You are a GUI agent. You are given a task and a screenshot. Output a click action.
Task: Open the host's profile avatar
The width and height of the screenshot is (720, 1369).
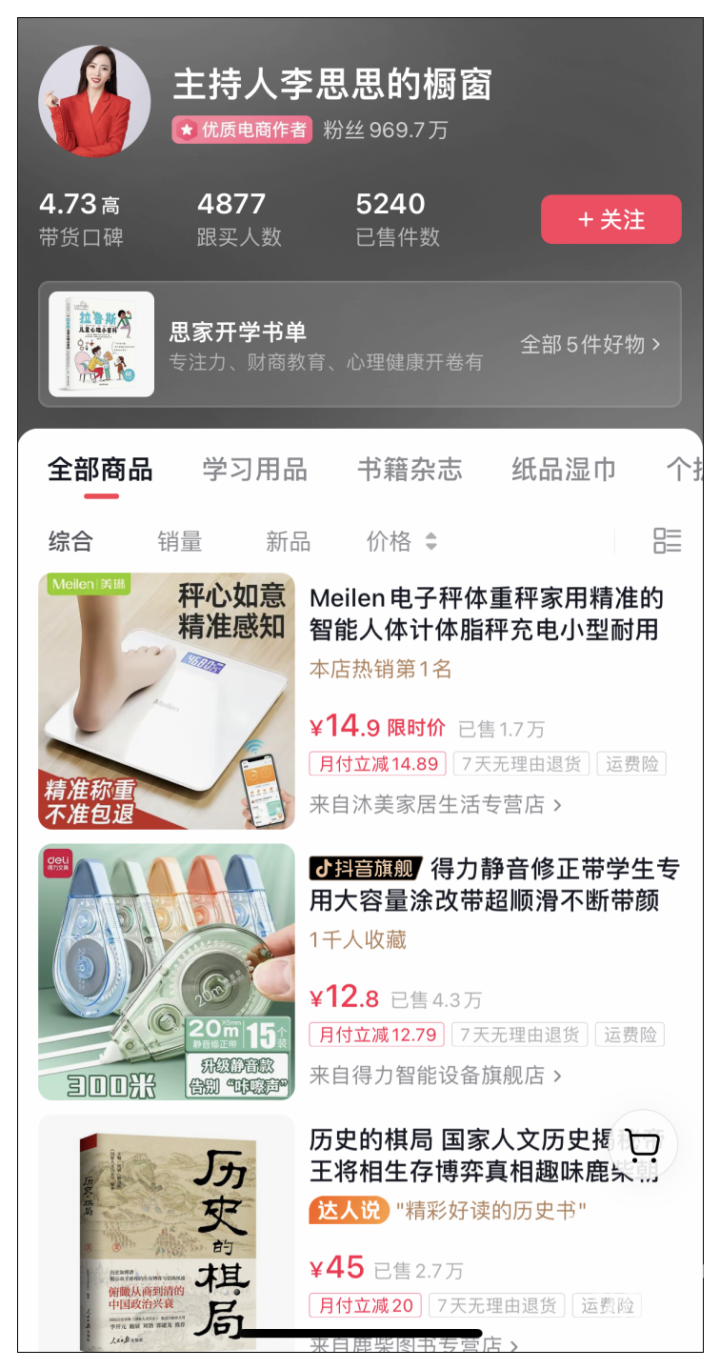click(94, 102)
